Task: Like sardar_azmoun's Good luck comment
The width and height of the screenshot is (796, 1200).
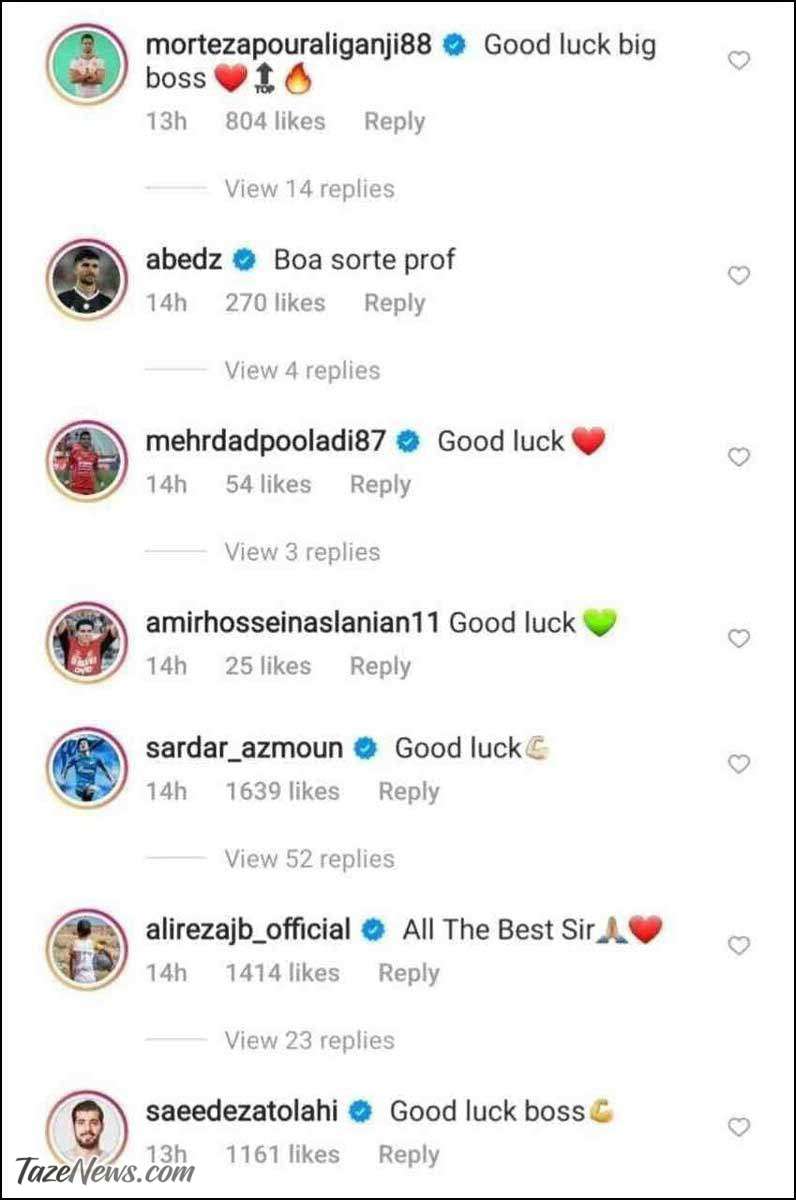Action: [738, 765]
